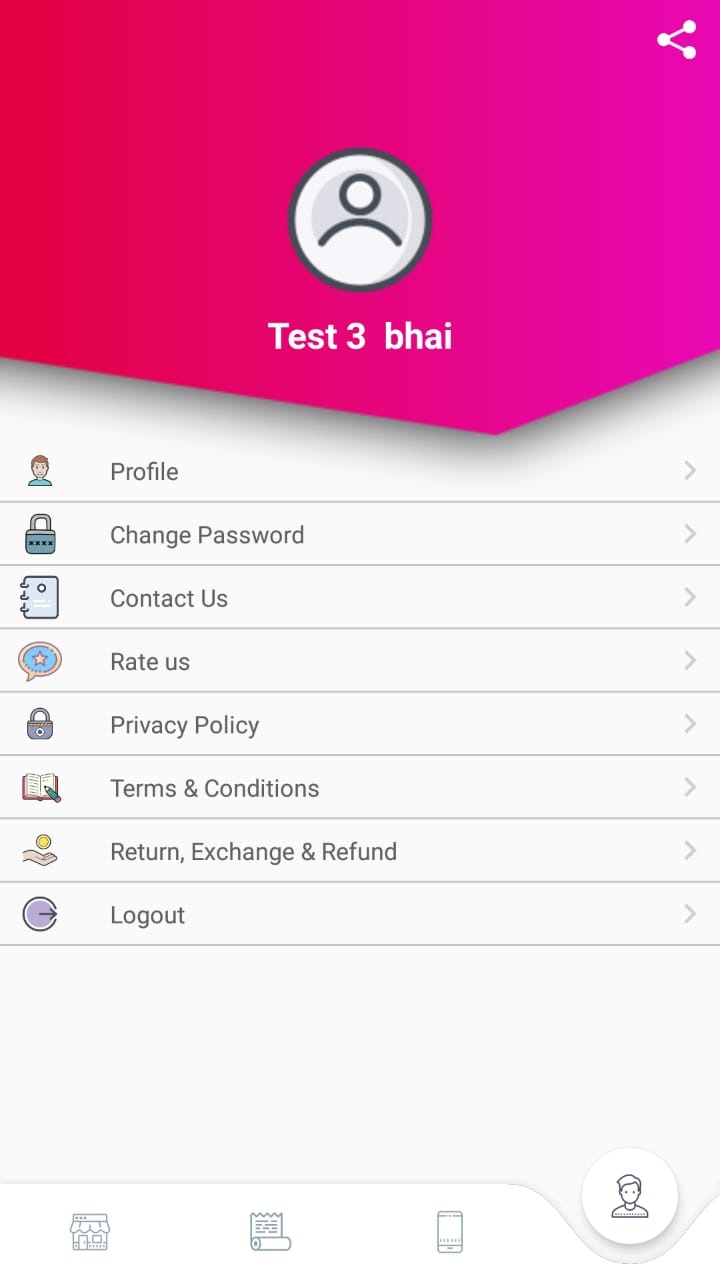View Return, Exchange & Refund policy
Viewport: 720px width, 1280px height.
coord(360,851)
